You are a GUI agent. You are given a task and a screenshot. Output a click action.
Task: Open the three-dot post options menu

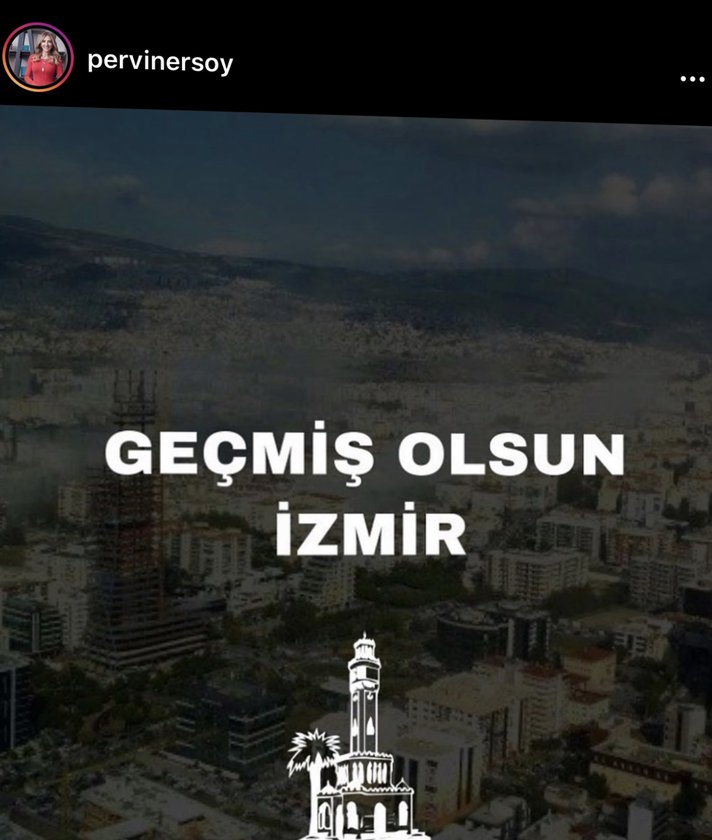coord(692,79)
